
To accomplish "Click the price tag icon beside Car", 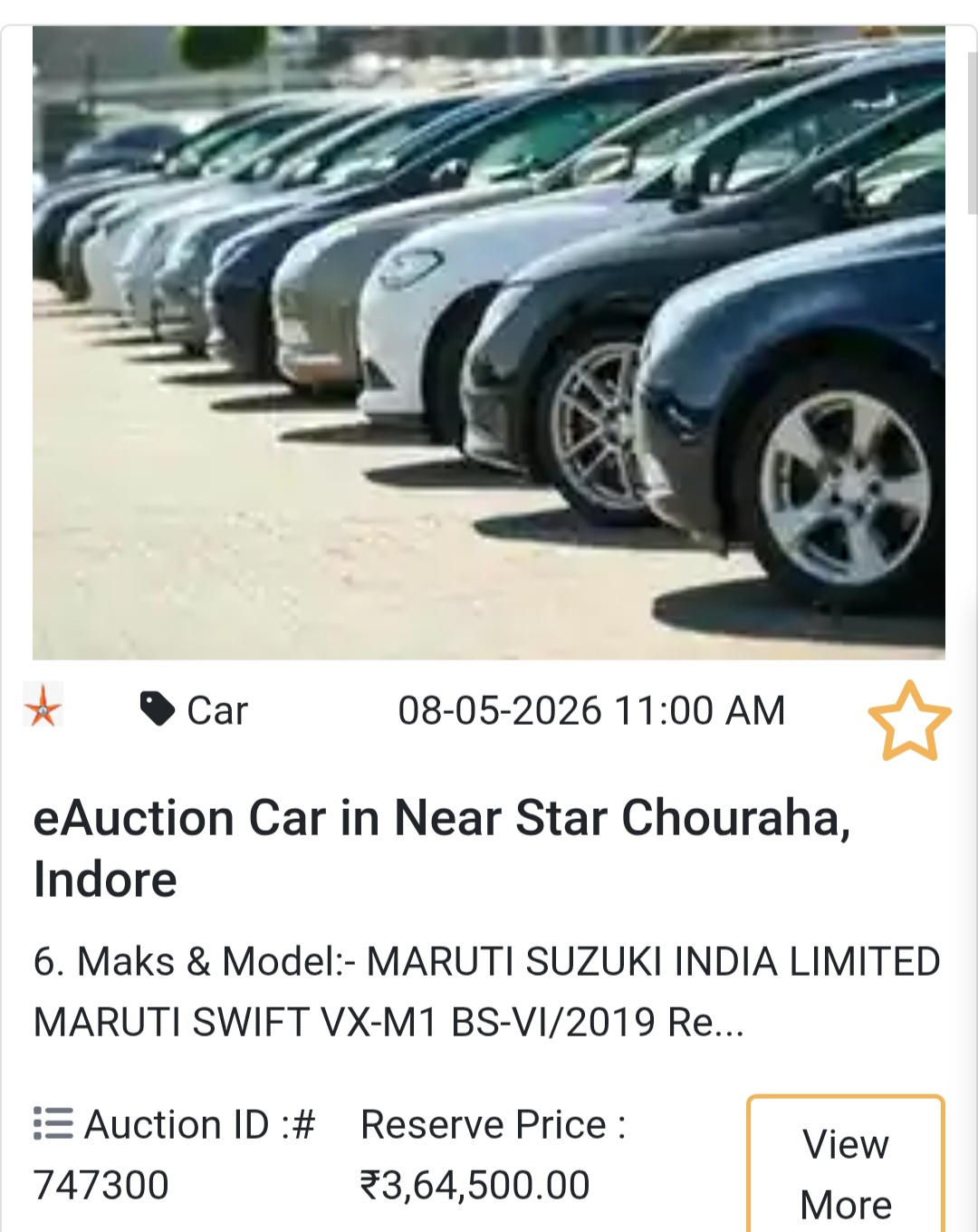I will (156, 709).
